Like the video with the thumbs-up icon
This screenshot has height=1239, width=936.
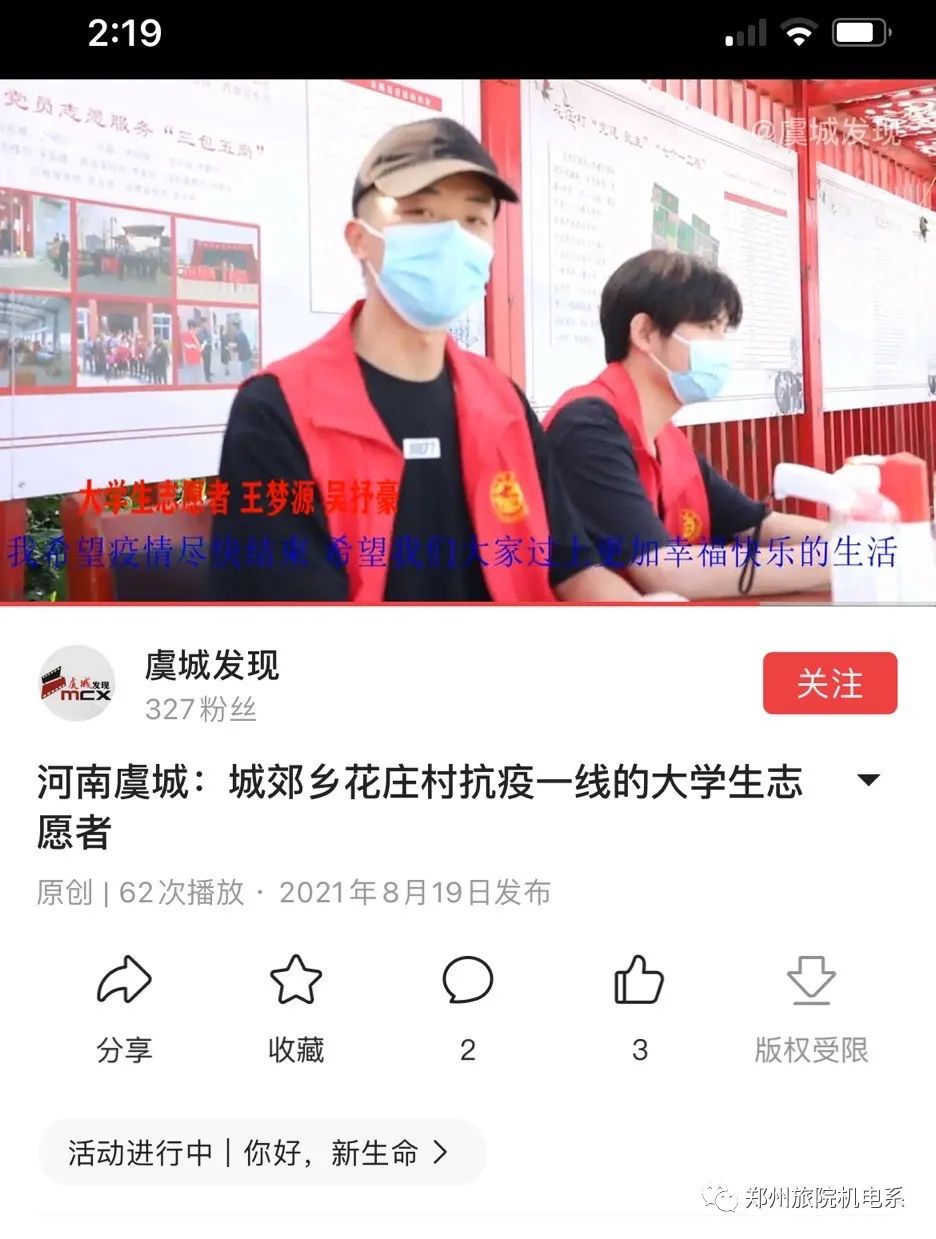point(639,980)
